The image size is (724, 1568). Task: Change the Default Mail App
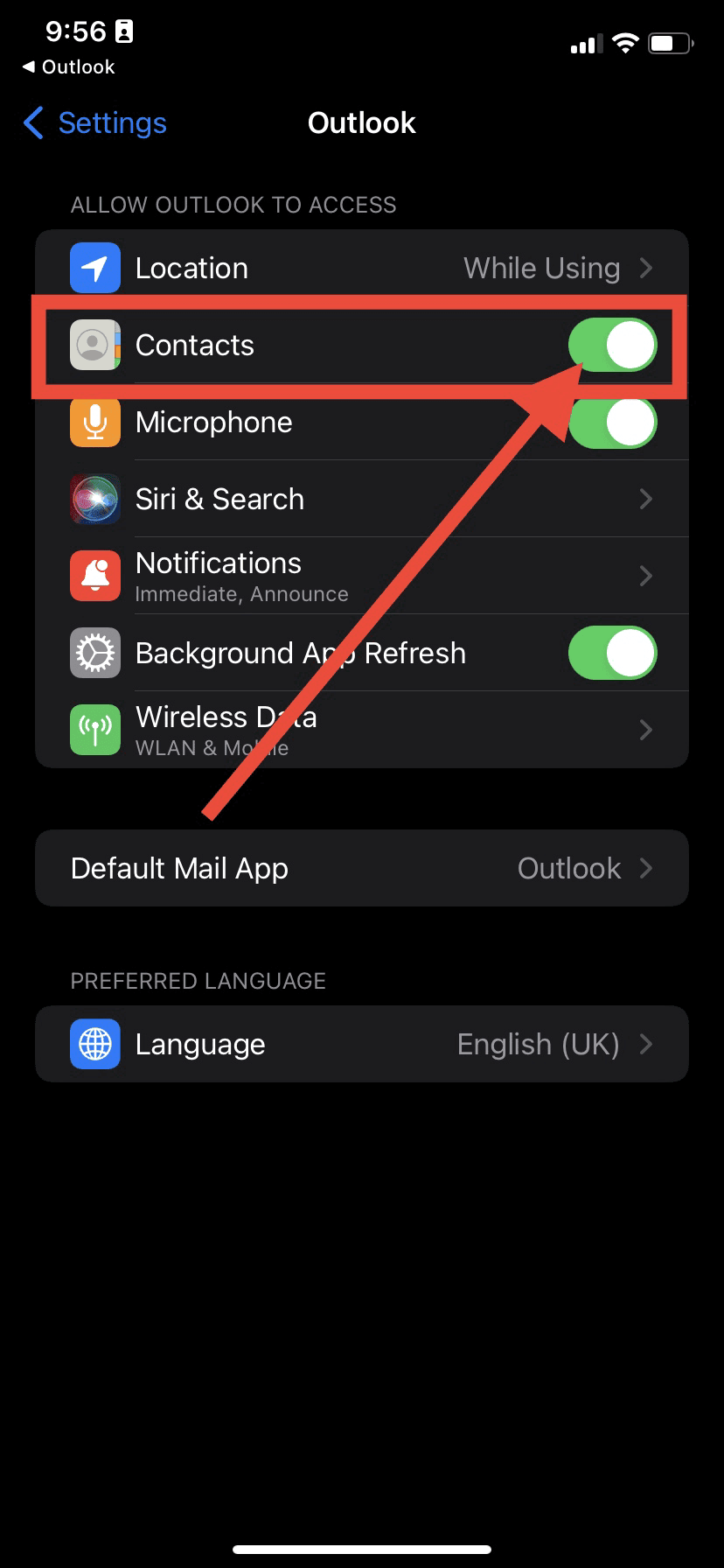tap(362, 868)
